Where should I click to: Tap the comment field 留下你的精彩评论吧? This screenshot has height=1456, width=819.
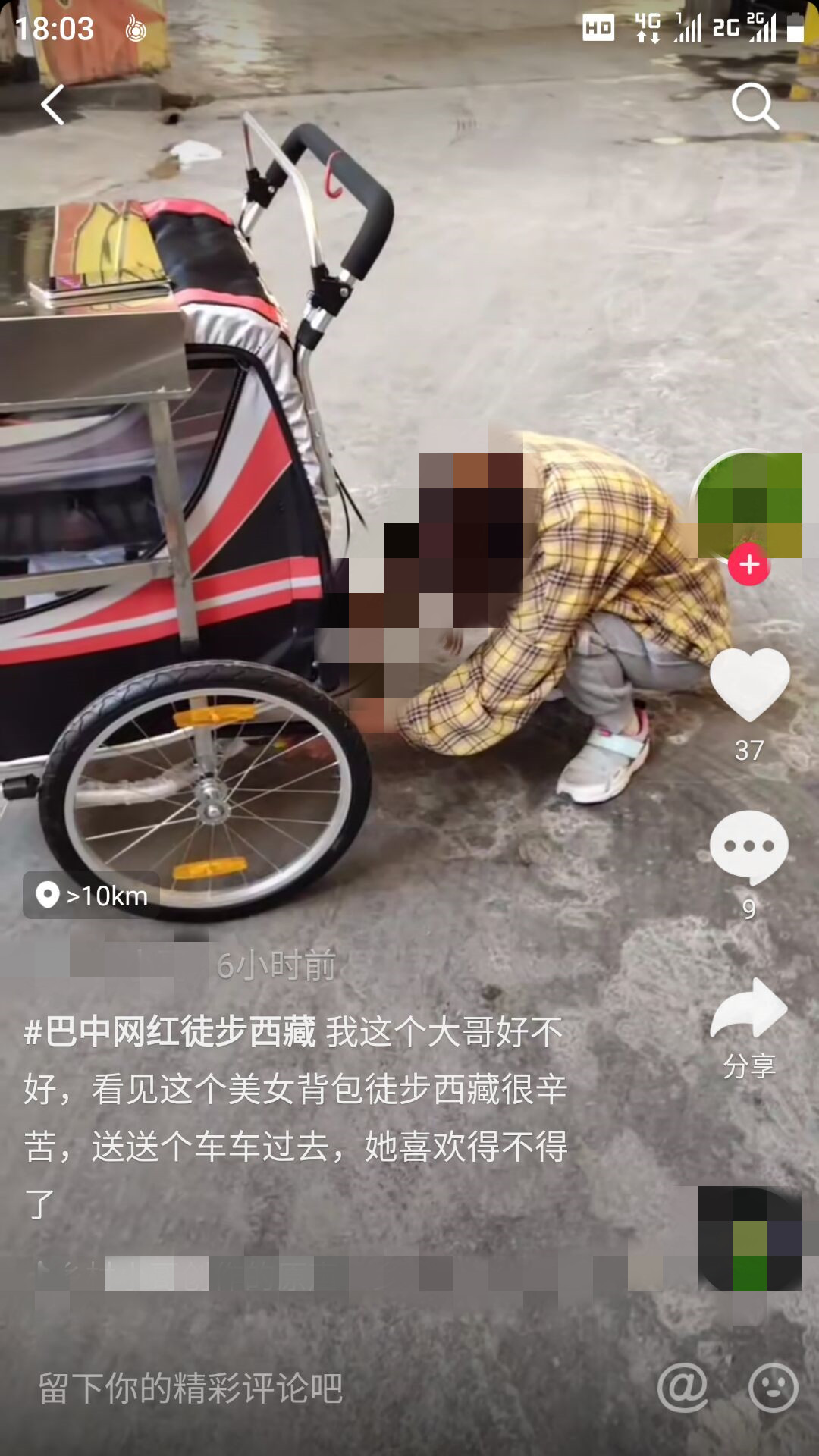pos(191,1389)
